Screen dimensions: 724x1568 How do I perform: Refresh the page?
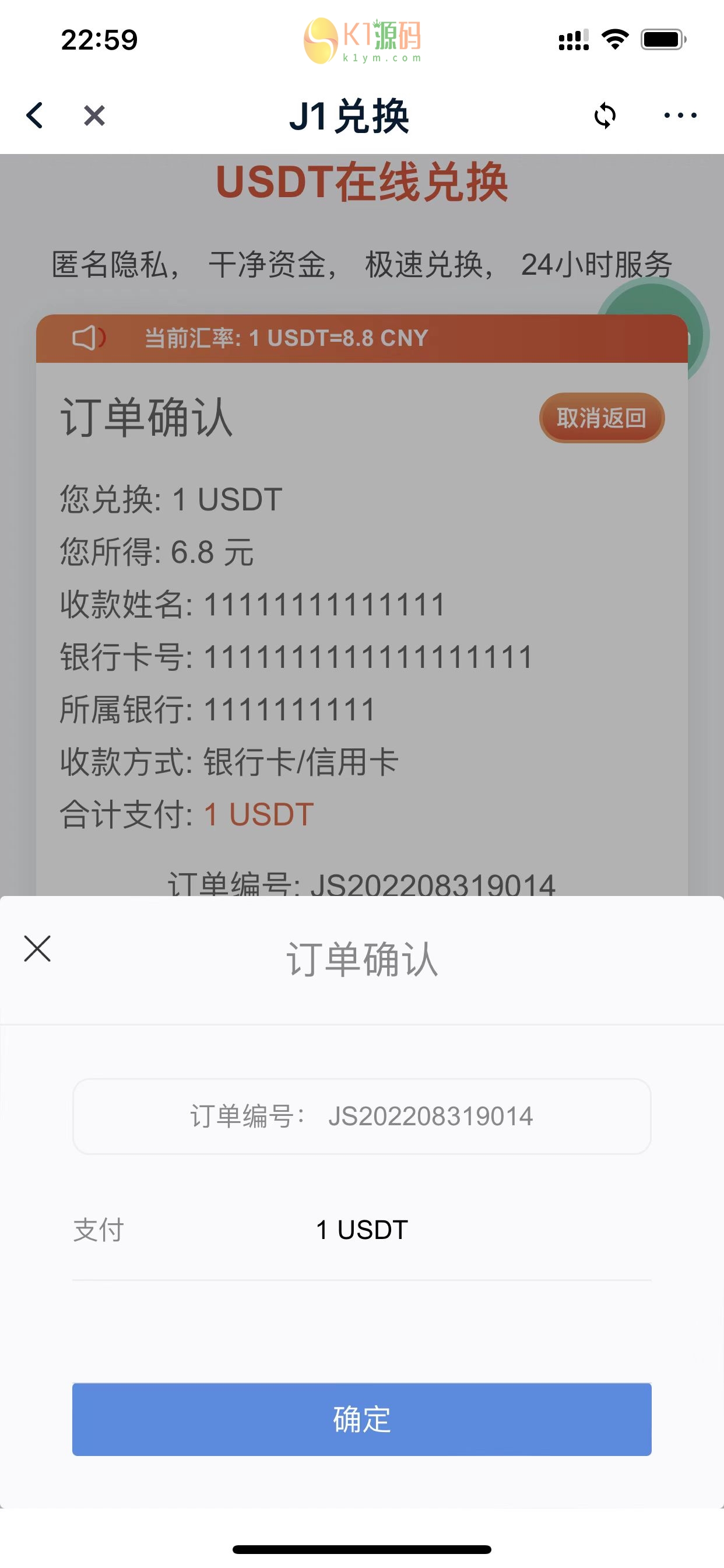604,115
